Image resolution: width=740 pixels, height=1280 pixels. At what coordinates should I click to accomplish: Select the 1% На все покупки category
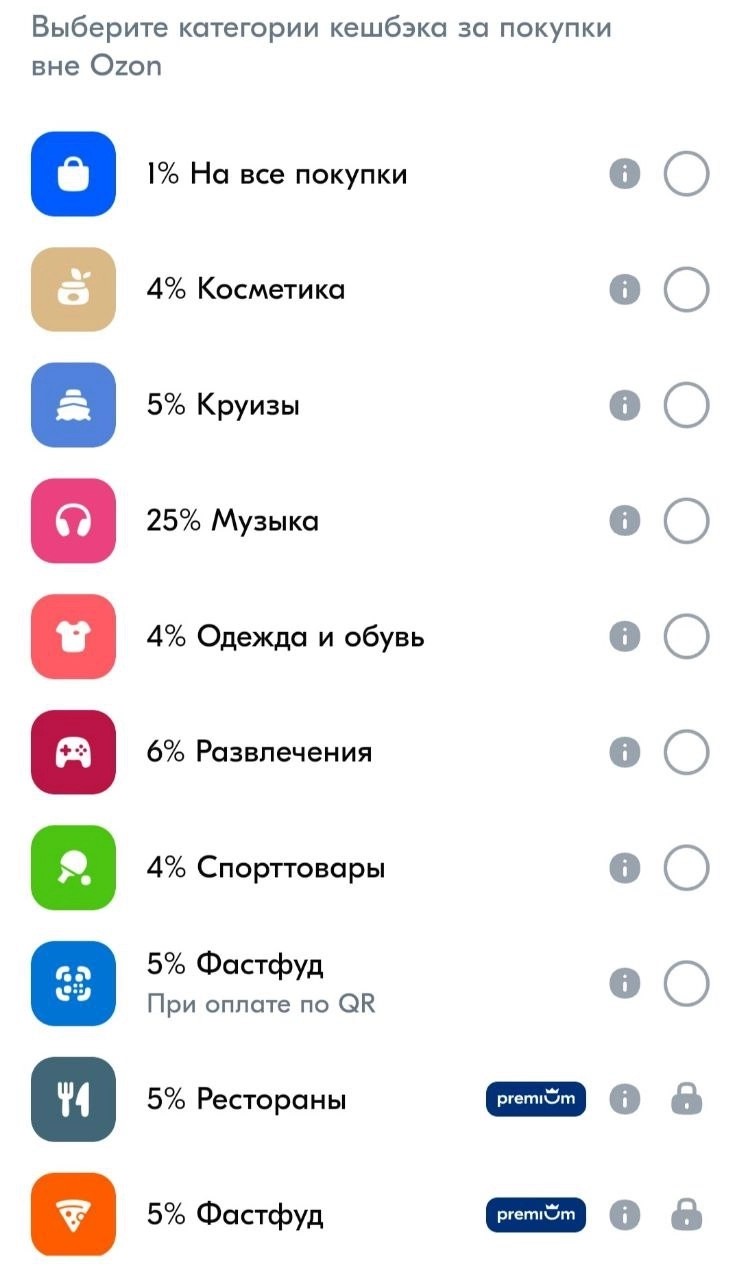[x=686, y=173]
